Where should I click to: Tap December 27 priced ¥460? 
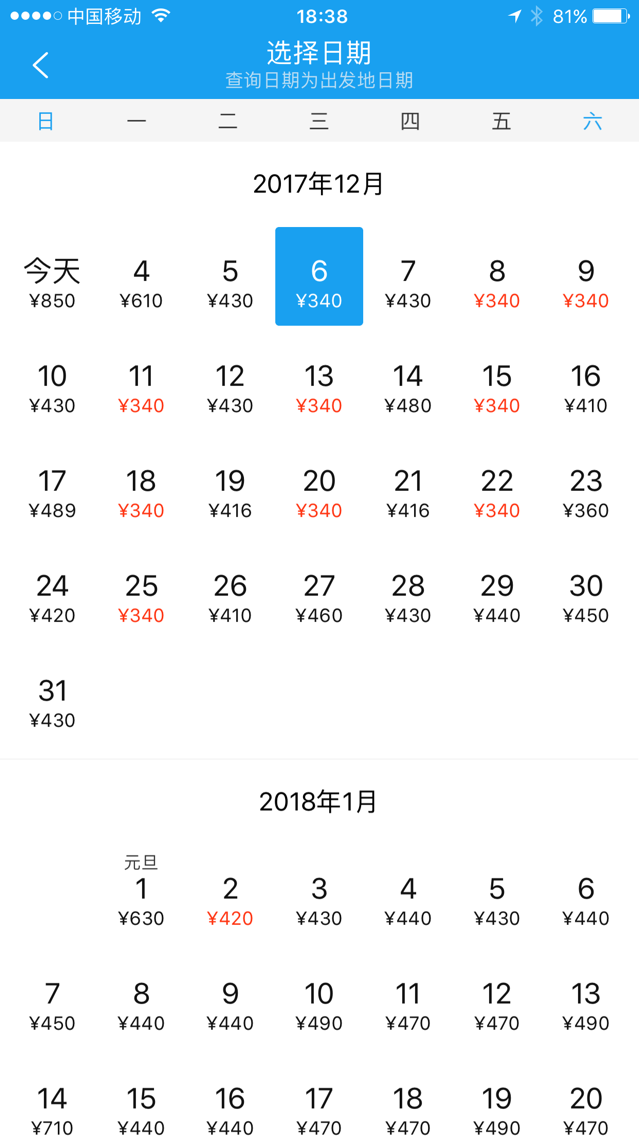click(x=319, y=598)
